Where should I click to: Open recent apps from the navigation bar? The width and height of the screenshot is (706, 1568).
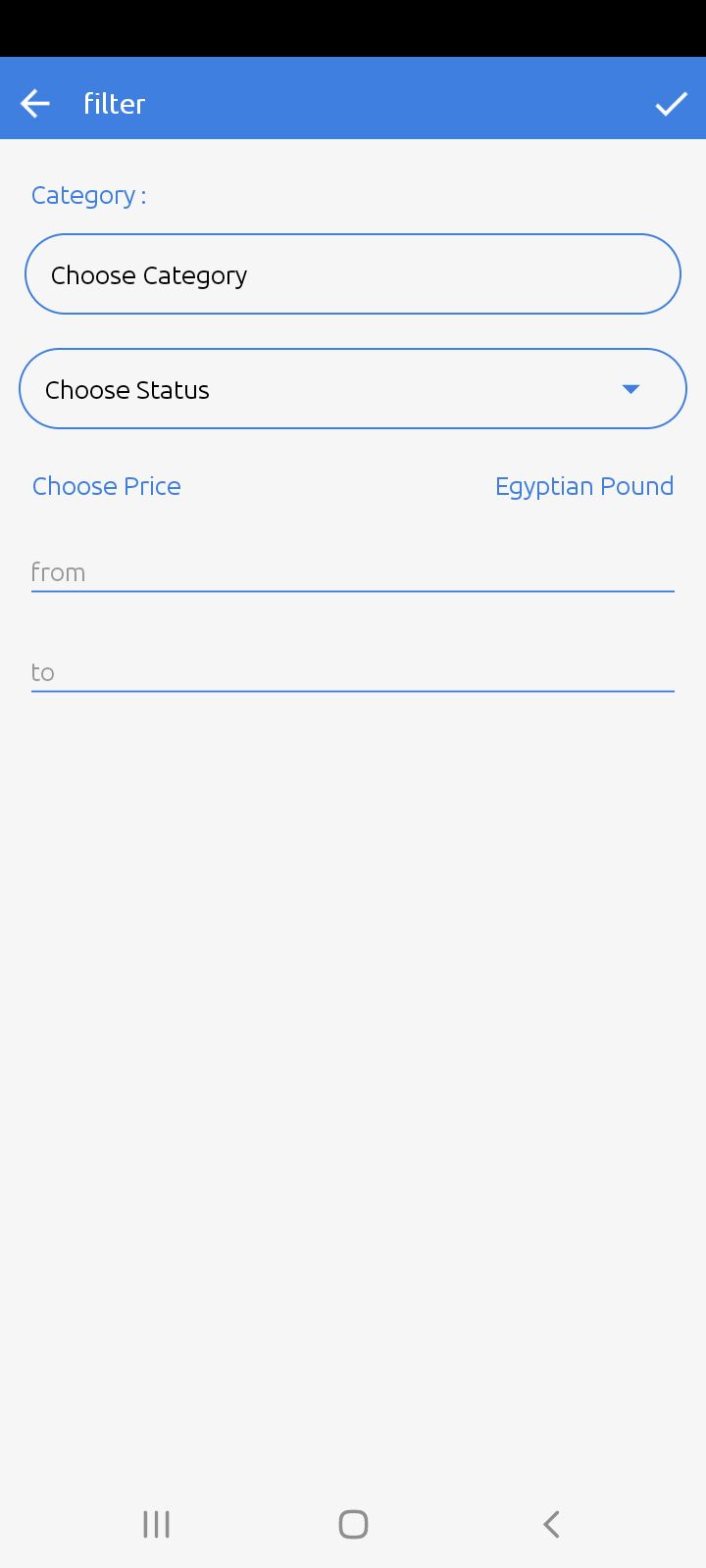pos(156,1524)
